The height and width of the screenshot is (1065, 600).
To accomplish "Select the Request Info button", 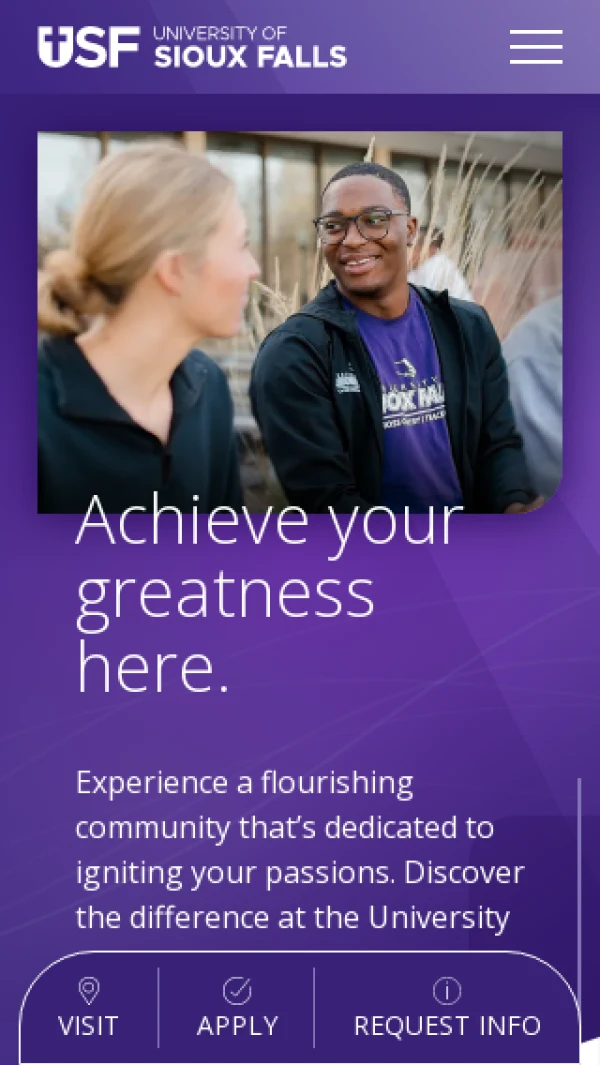I will tap(446, 1008).
